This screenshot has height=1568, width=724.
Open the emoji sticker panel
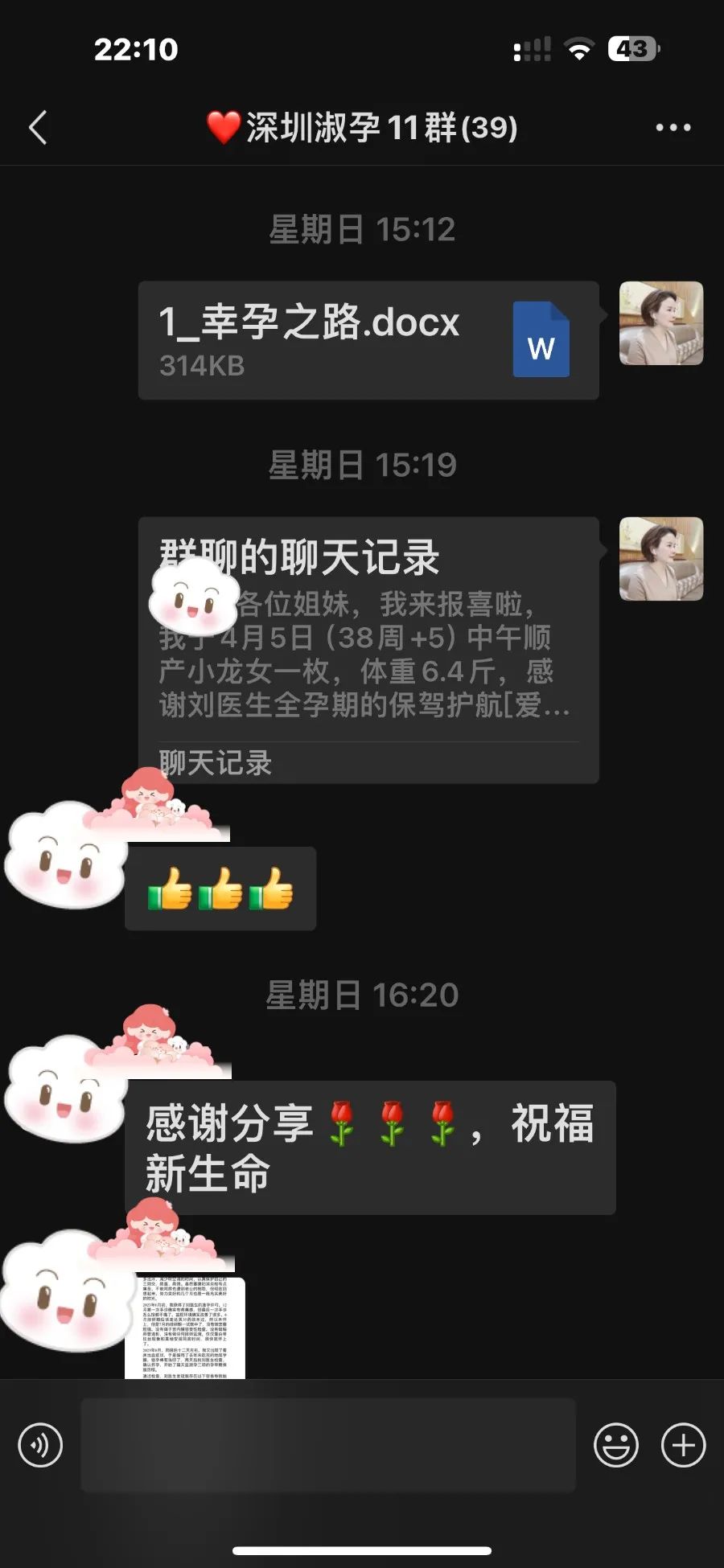click(616, 1445)
